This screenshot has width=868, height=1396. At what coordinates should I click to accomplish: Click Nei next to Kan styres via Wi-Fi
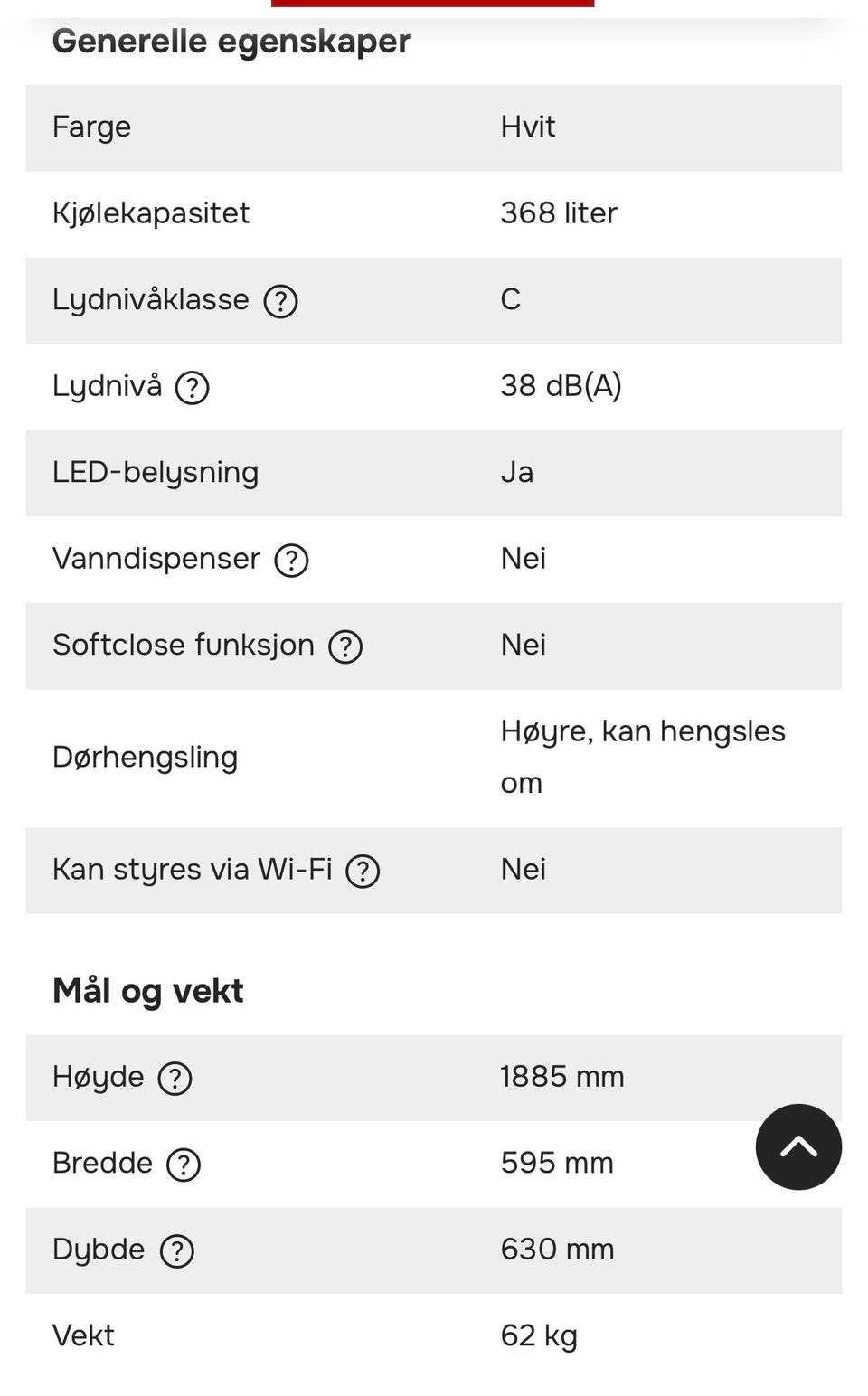tap(524, 871)
